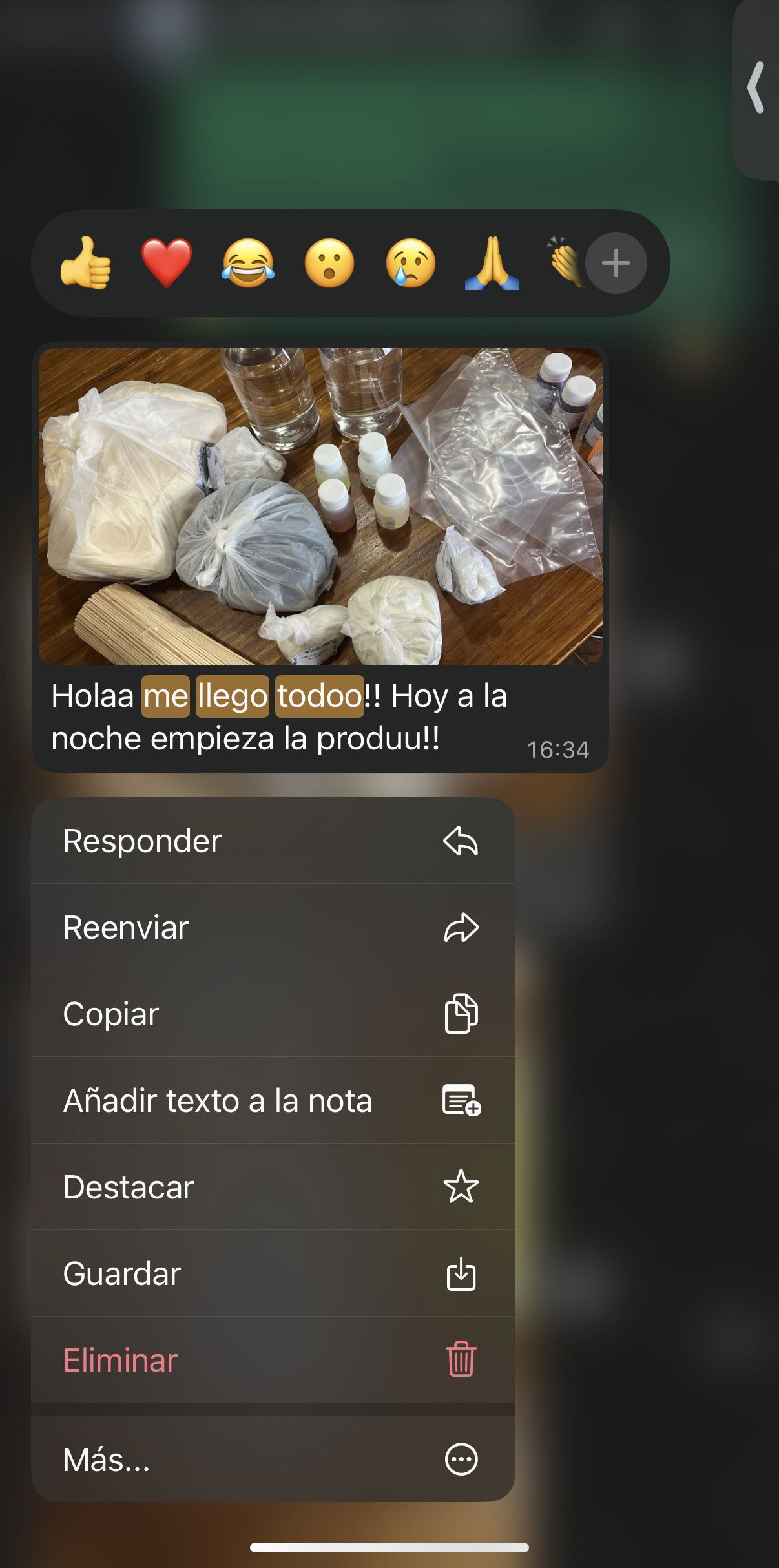Save the photo with Guardar
Viewport: 779px width, 1568px height.
273,1273
